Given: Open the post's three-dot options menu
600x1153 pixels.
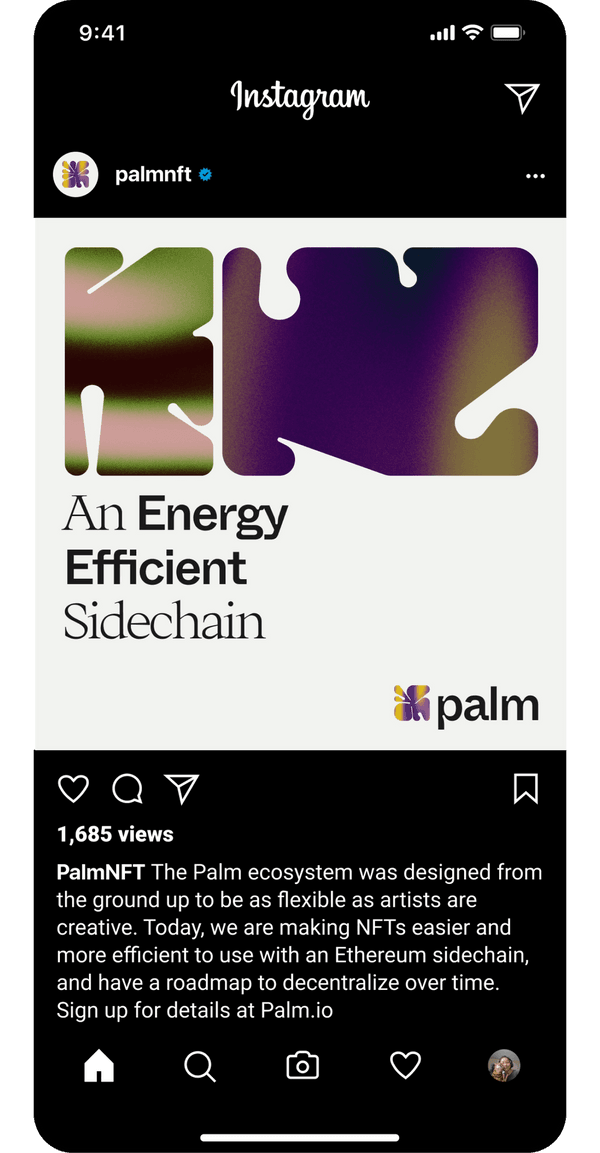Looking at the screenshot, I should [x=535, y=177].
